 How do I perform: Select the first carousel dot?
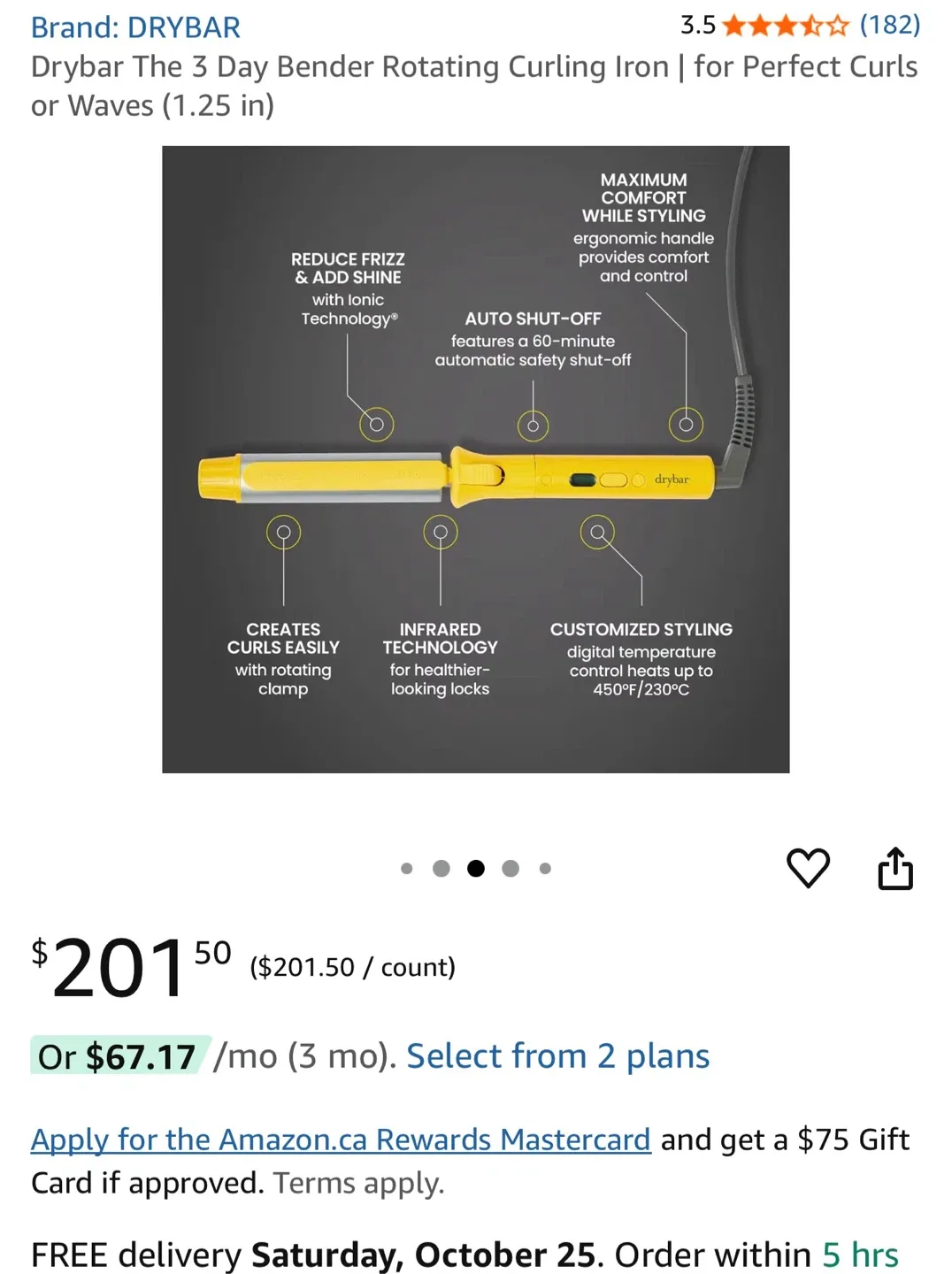[407, 868]
